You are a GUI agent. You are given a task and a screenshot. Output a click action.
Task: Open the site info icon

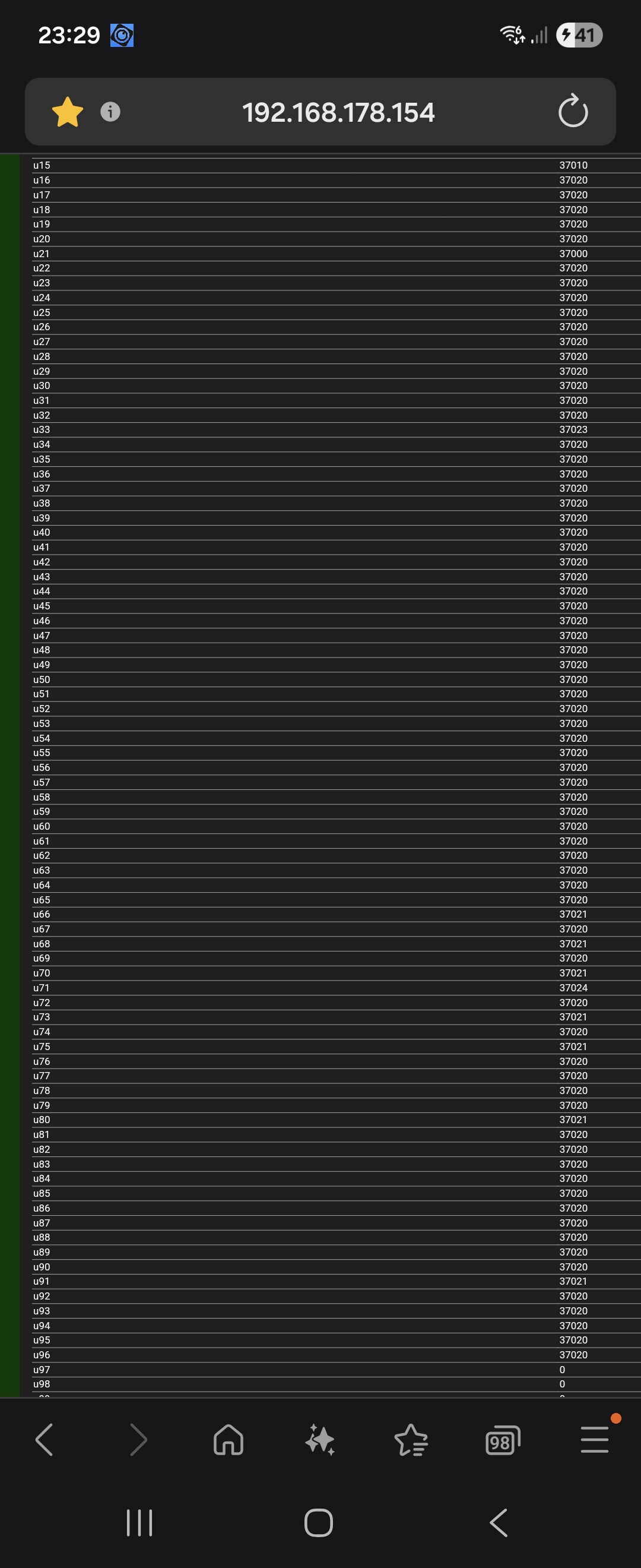pos(110,112)
